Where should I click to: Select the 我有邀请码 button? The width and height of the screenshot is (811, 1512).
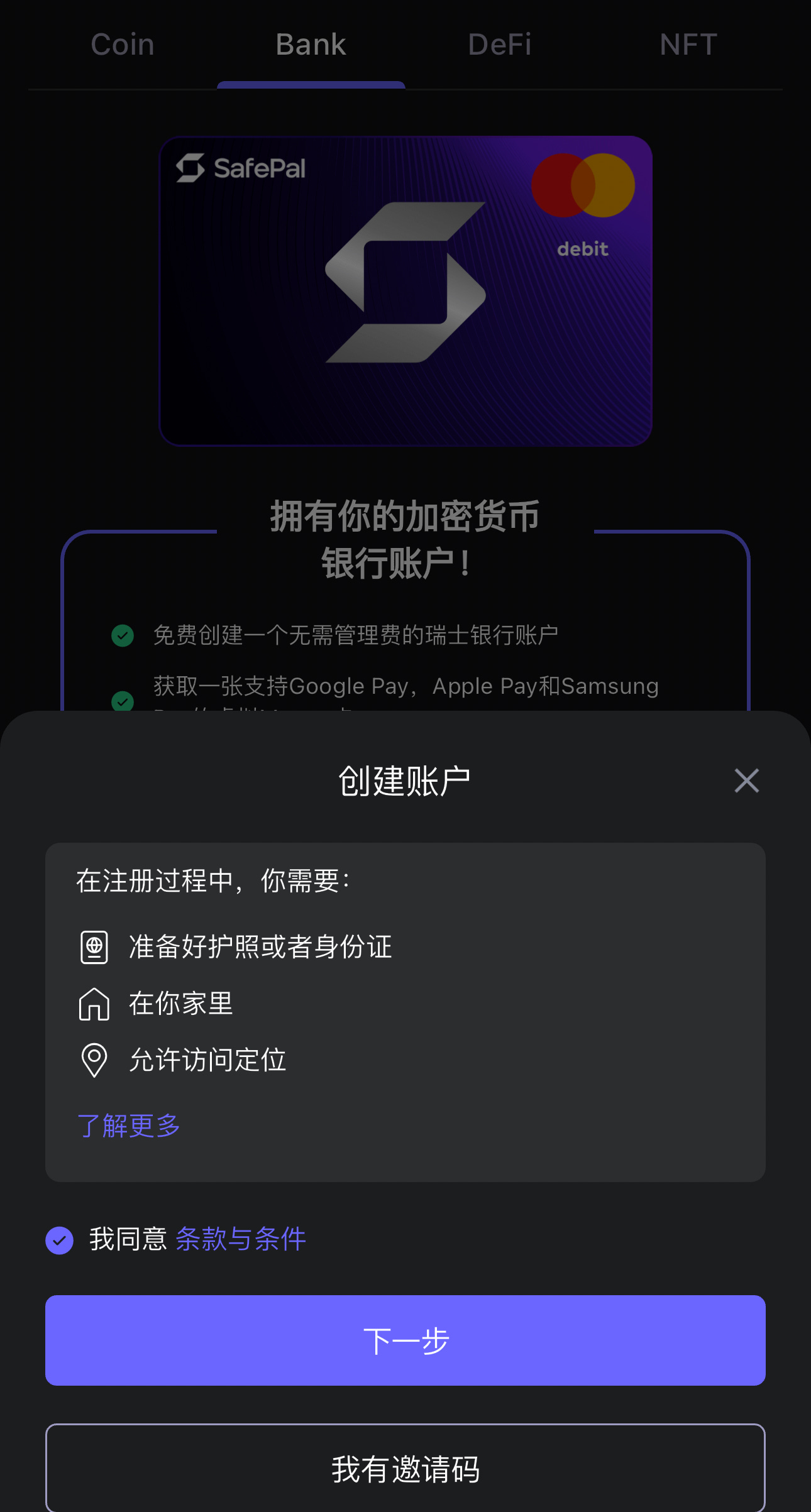[x=405, y=1469]
